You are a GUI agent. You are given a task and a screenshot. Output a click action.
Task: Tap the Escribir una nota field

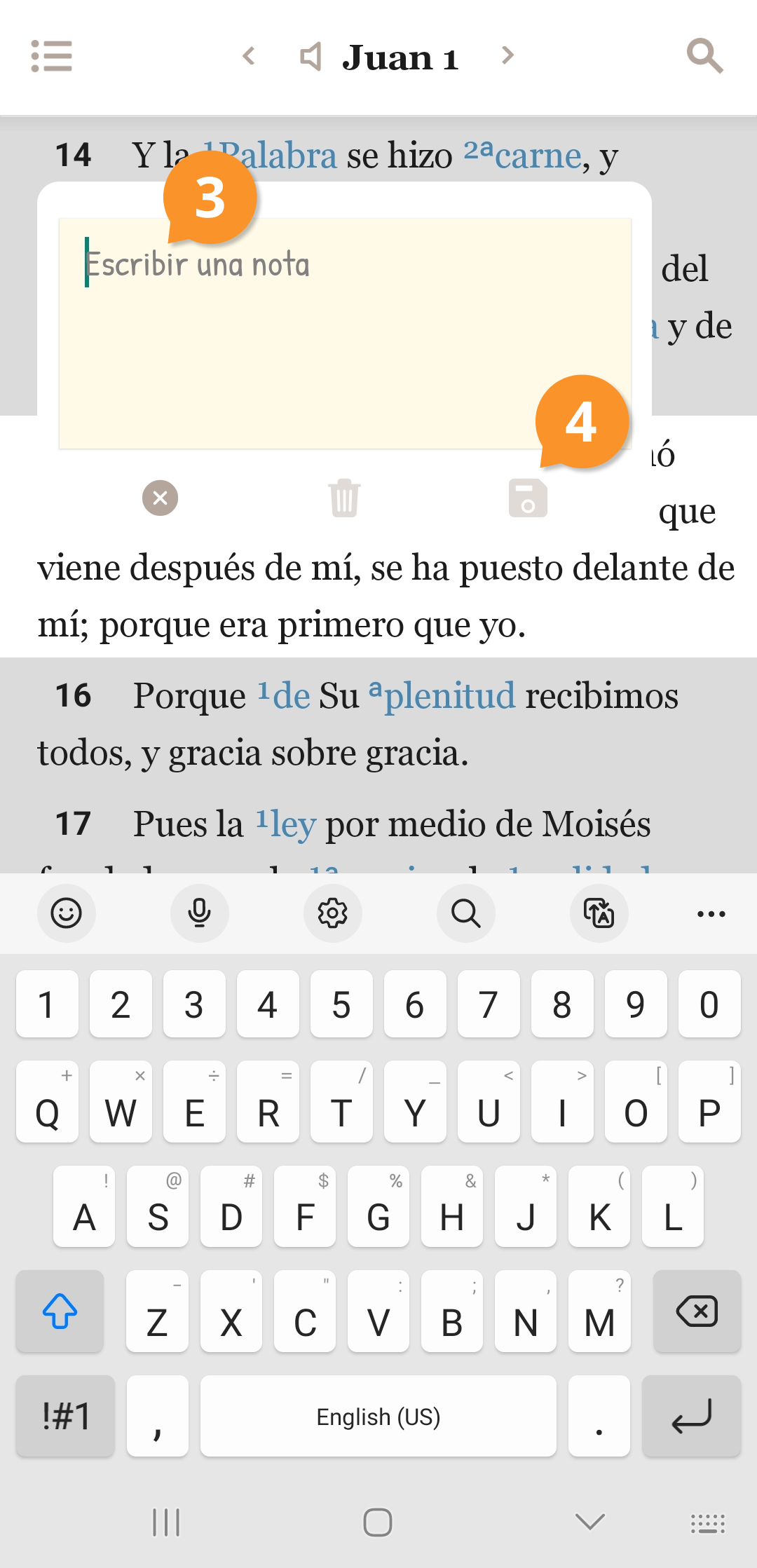click(x=345, y=333)
